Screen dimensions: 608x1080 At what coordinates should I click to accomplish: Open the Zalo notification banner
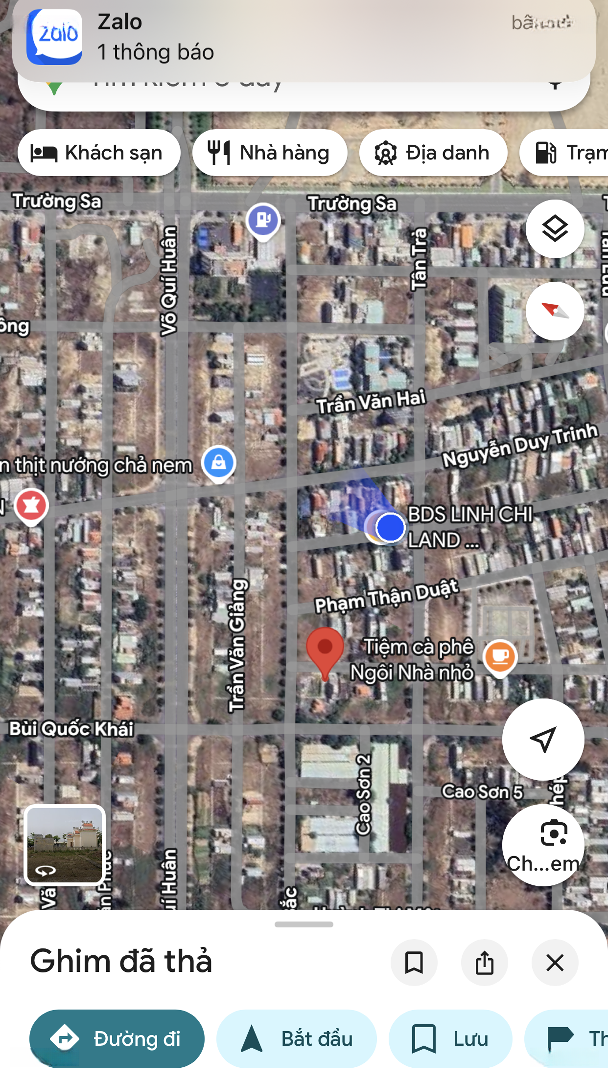pos(300,38)
